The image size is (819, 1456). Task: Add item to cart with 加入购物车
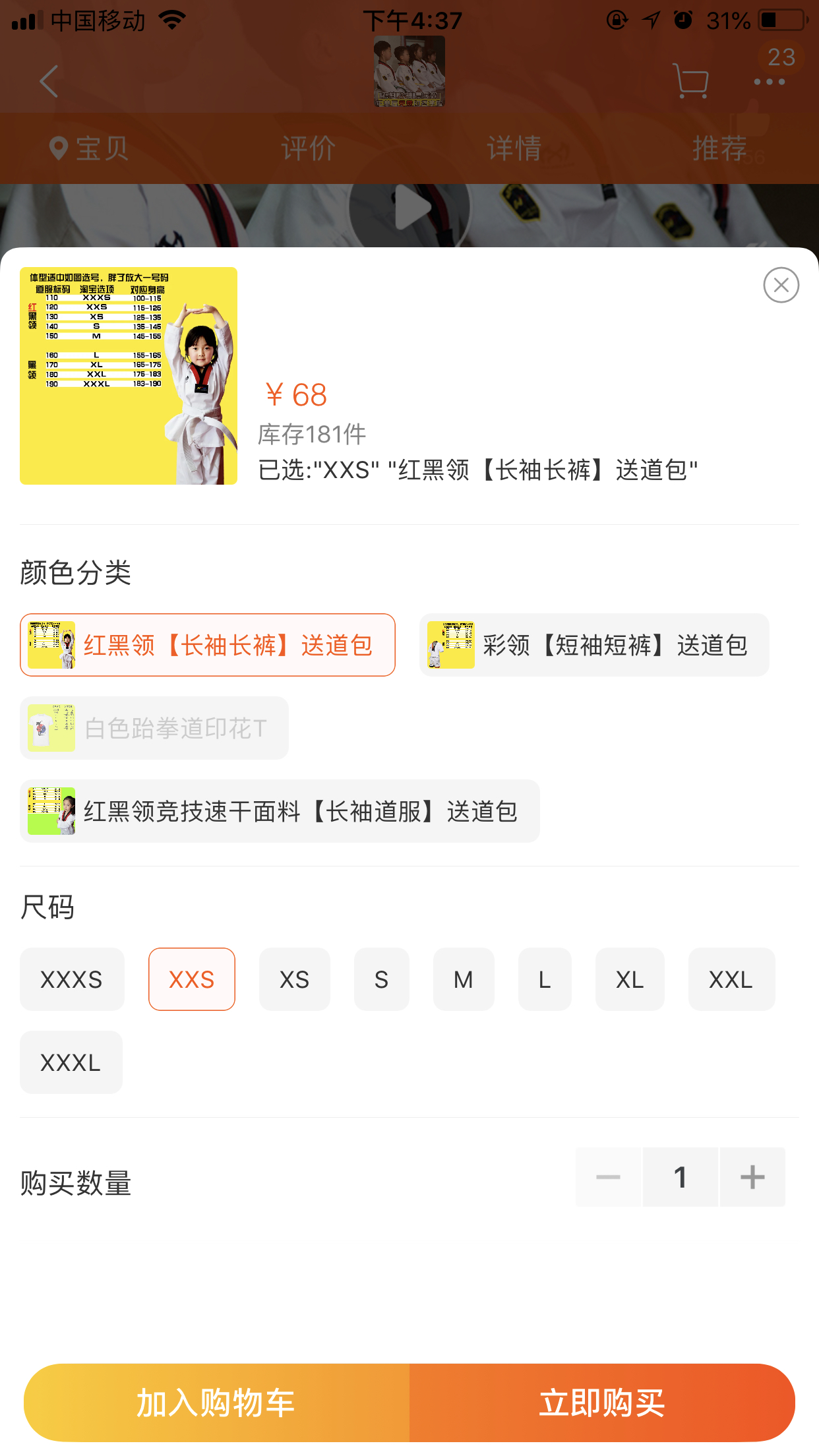click(216, 1402)
